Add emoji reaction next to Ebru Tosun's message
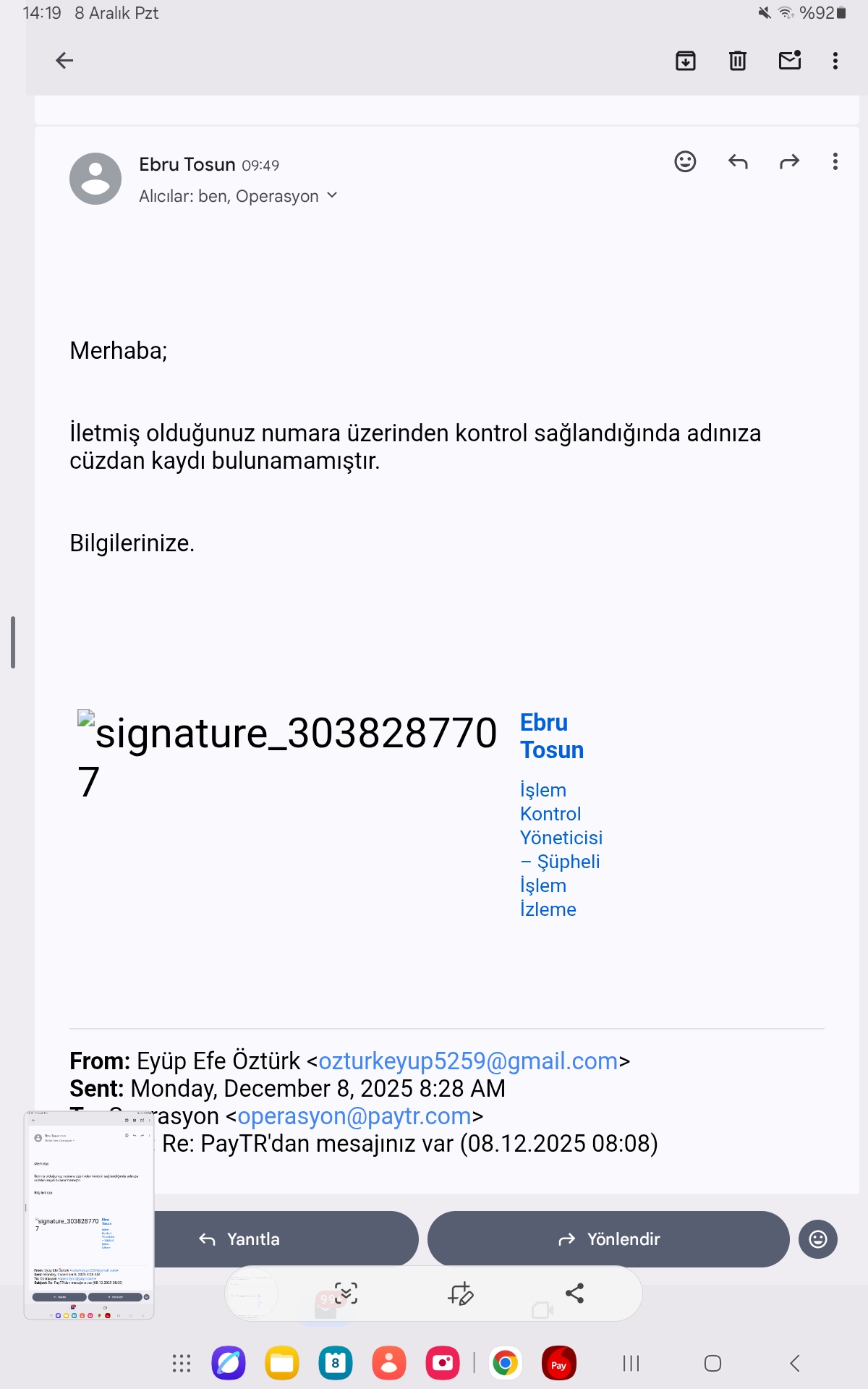This screenshot has height=1389, width=868. 685,161
